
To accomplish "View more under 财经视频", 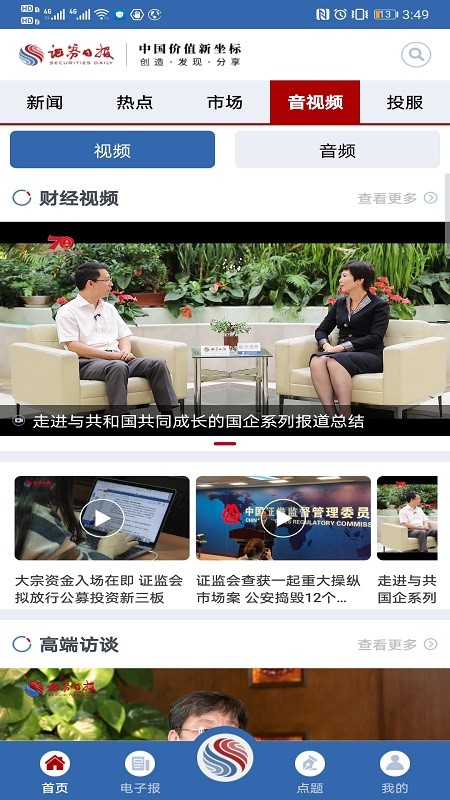I will coord(397,198).
